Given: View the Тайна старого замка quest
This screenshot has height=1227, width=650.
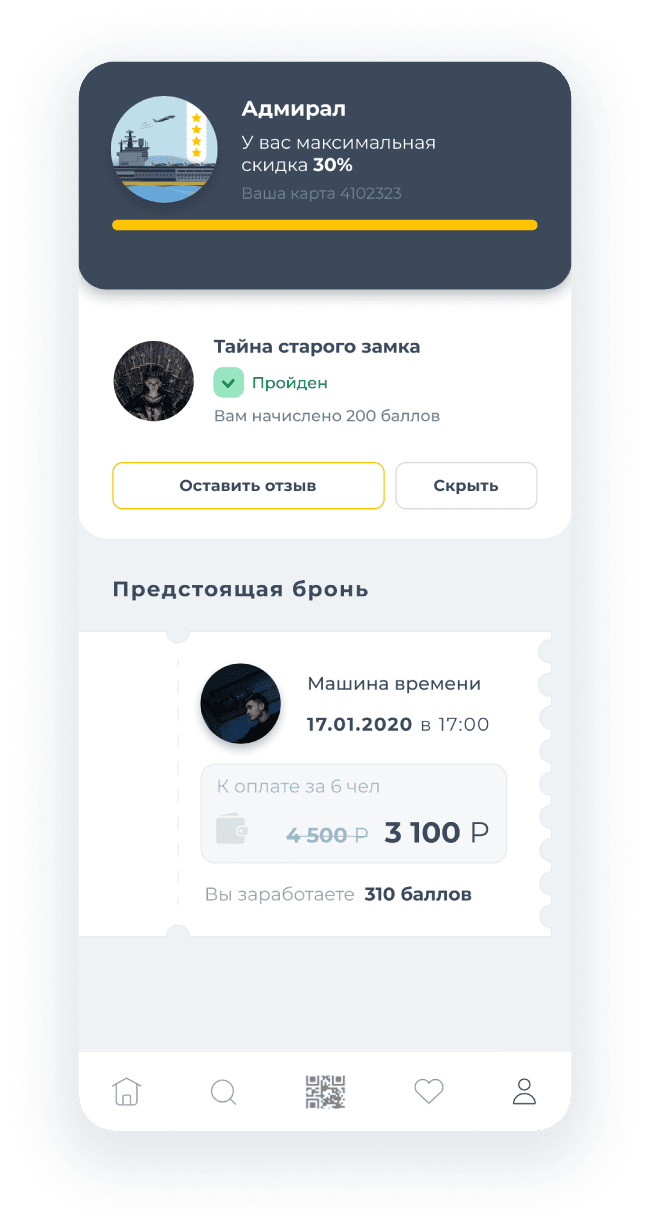Looking at the screenshot, I should pos(316,348).
